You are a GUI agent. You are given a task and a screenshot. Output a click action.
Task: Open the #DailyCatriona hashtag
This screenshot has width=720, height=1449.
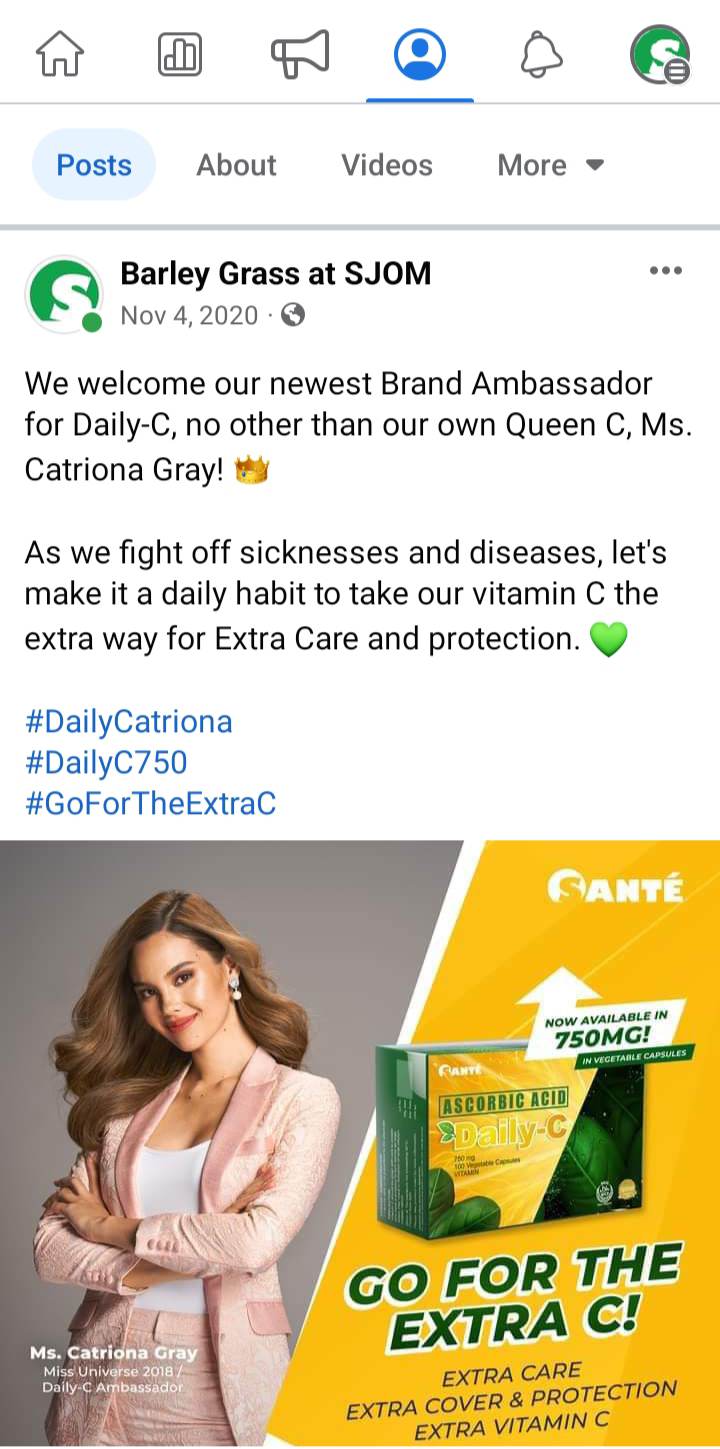tap(128, 721)
